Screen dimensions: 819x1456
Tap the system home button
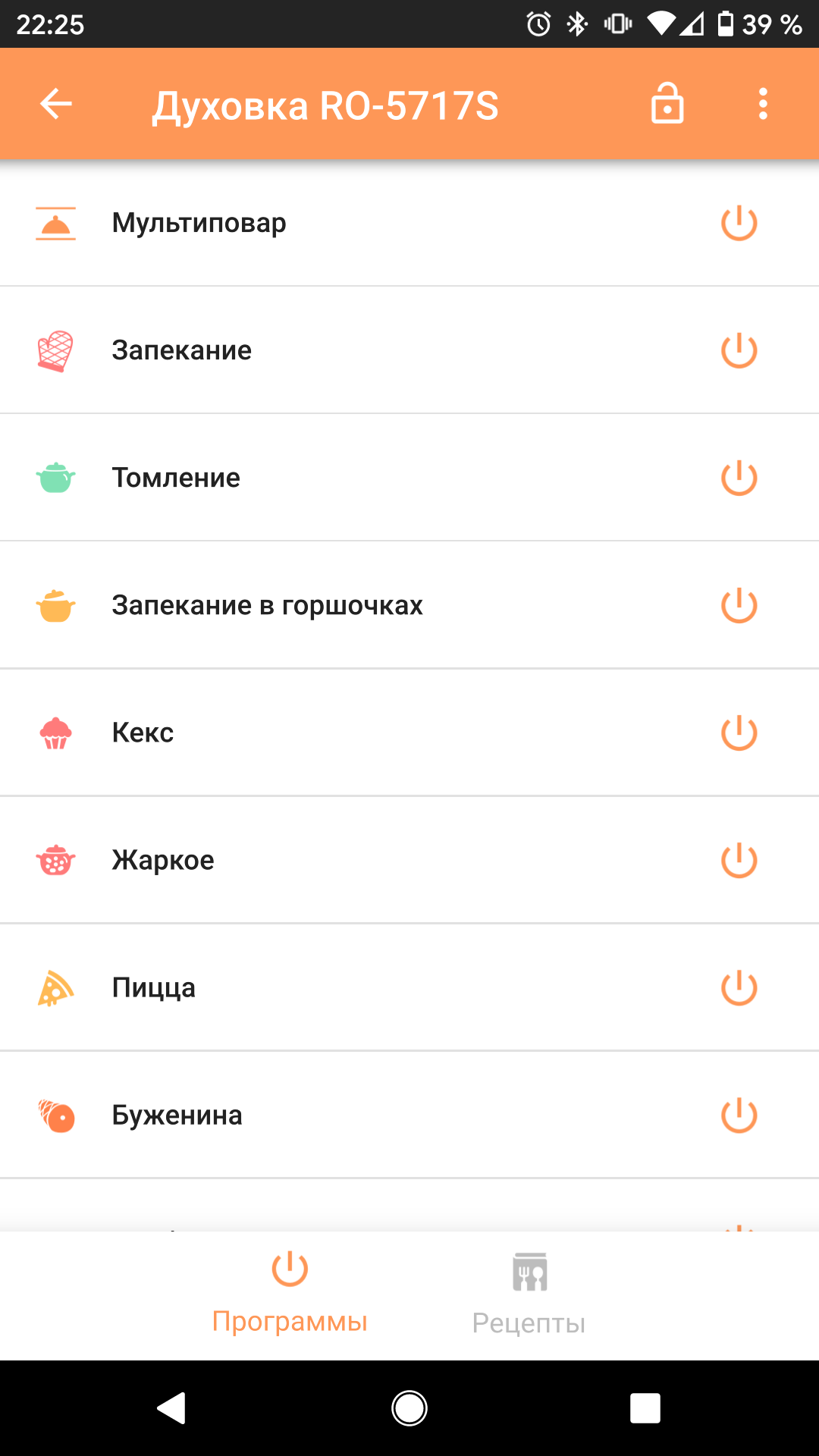tap(409, 1408)
